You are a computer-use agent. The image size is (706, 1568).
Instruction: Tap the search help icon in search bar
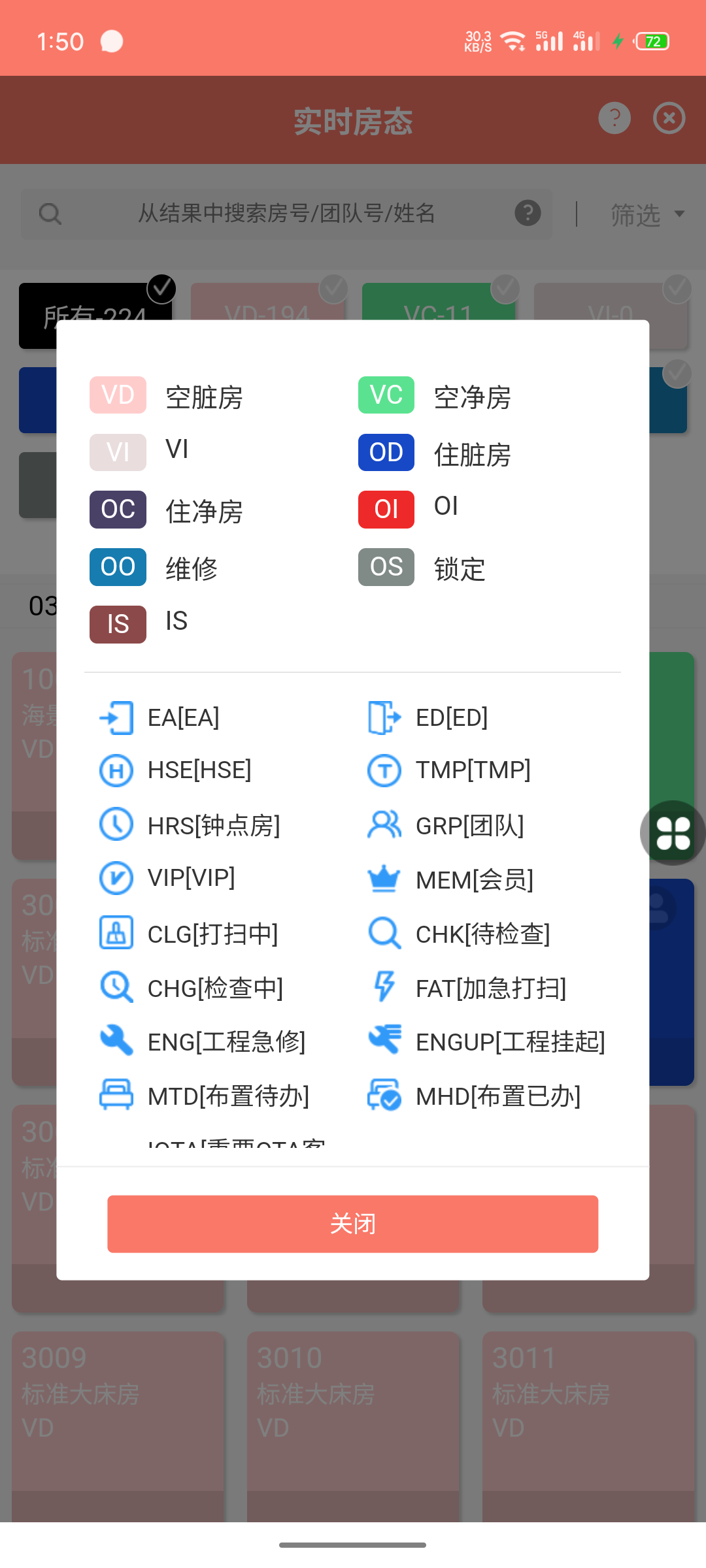click(528, 213)
